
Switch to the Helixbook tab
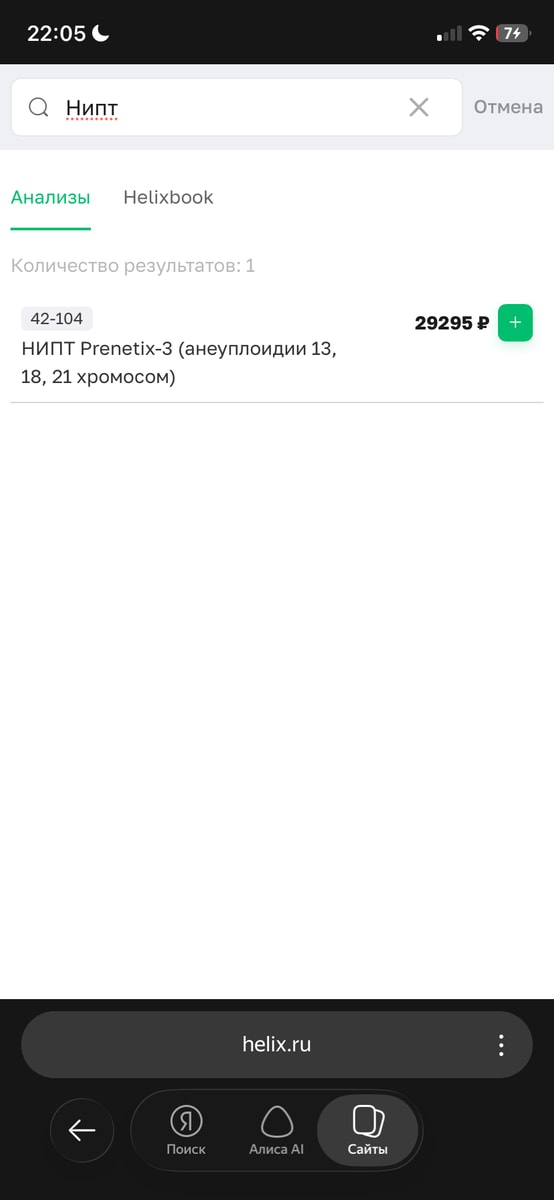[168, 197]
